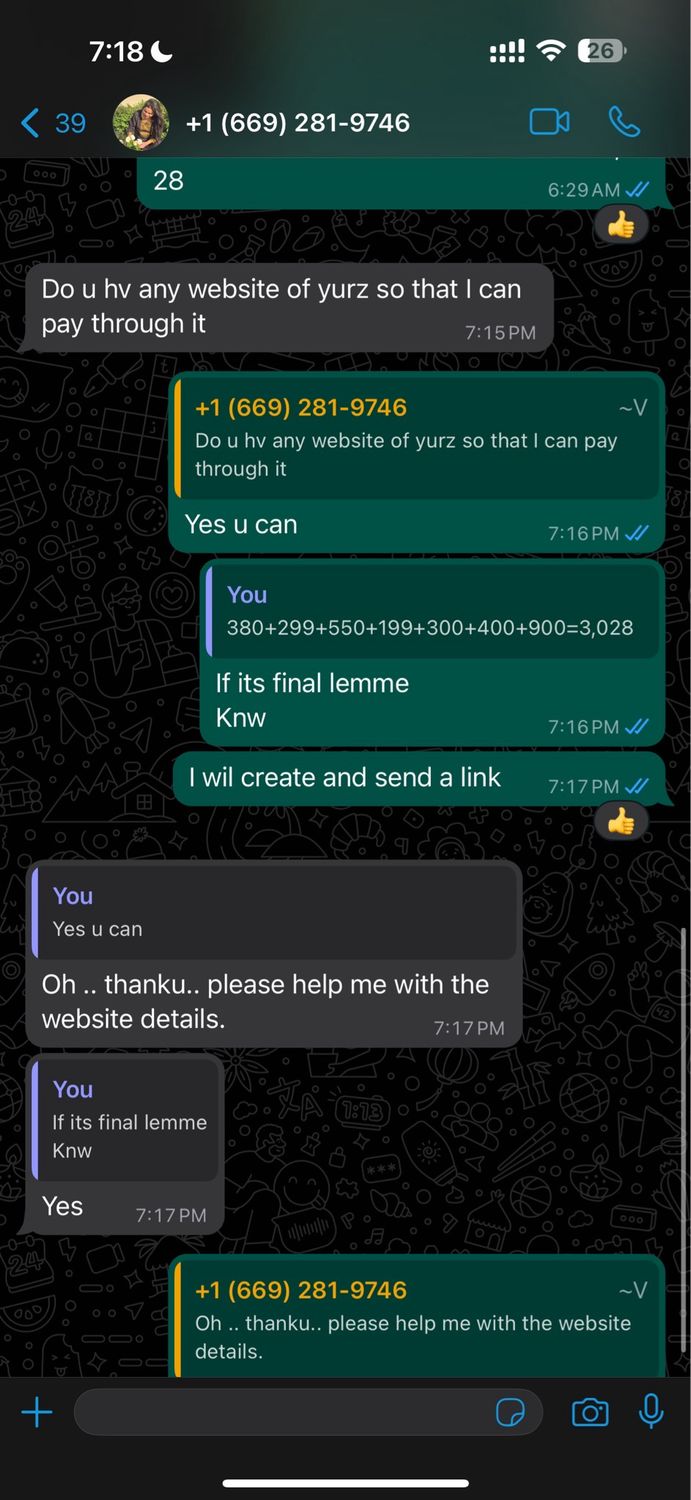
Task: Start a voice call
Action: [x=624, y=122]
